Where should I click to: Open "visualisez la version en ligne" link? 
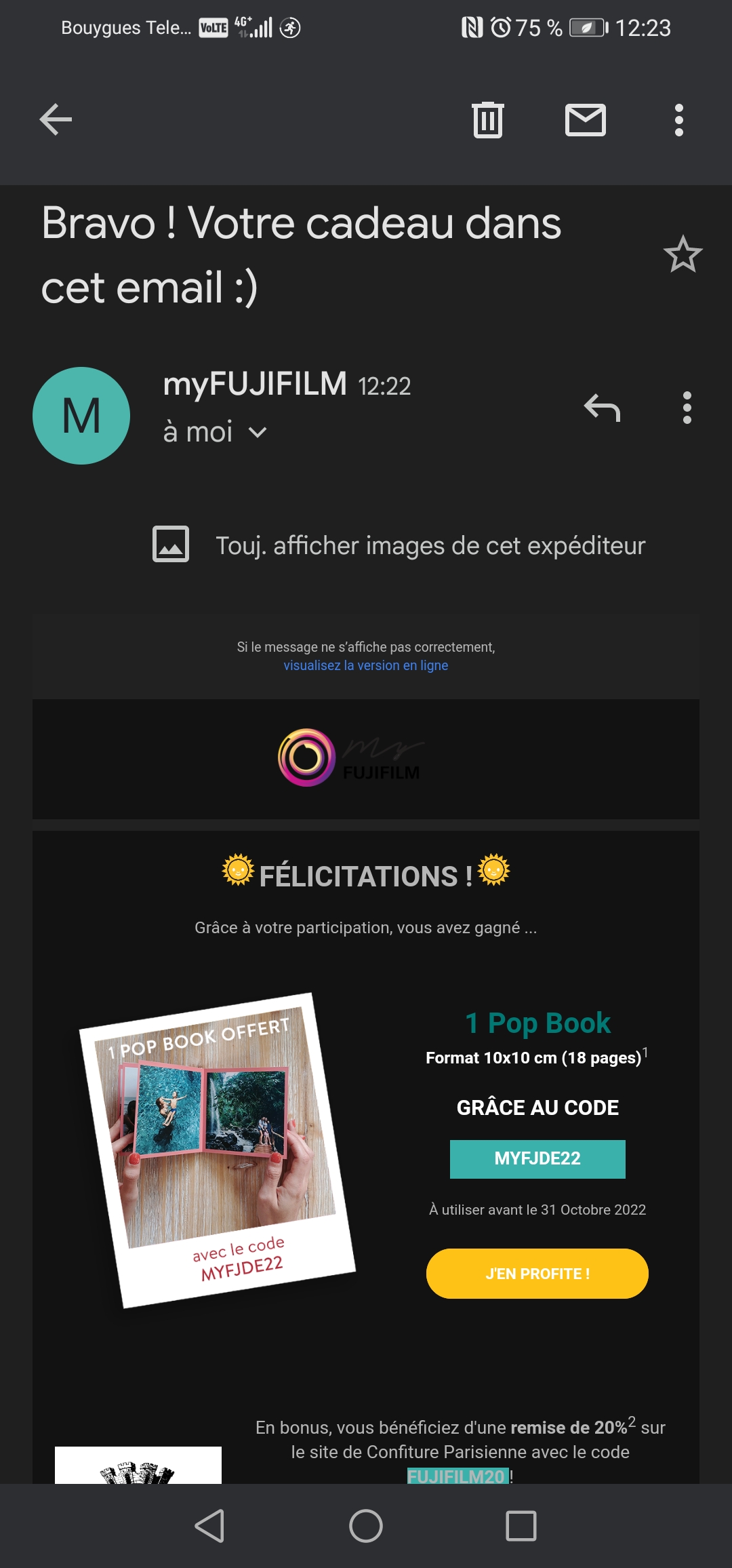click(365, 665)
